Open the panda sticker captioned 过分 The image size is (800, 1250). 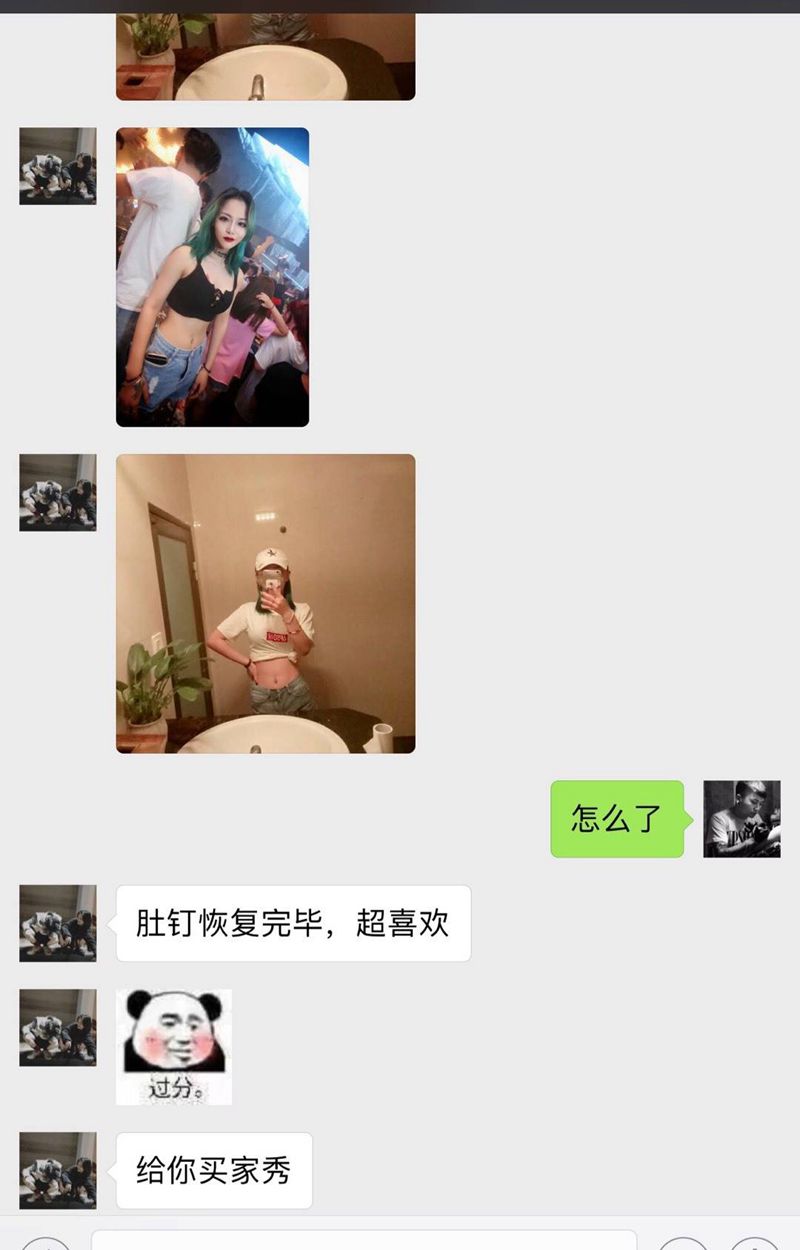(174, 1046)
